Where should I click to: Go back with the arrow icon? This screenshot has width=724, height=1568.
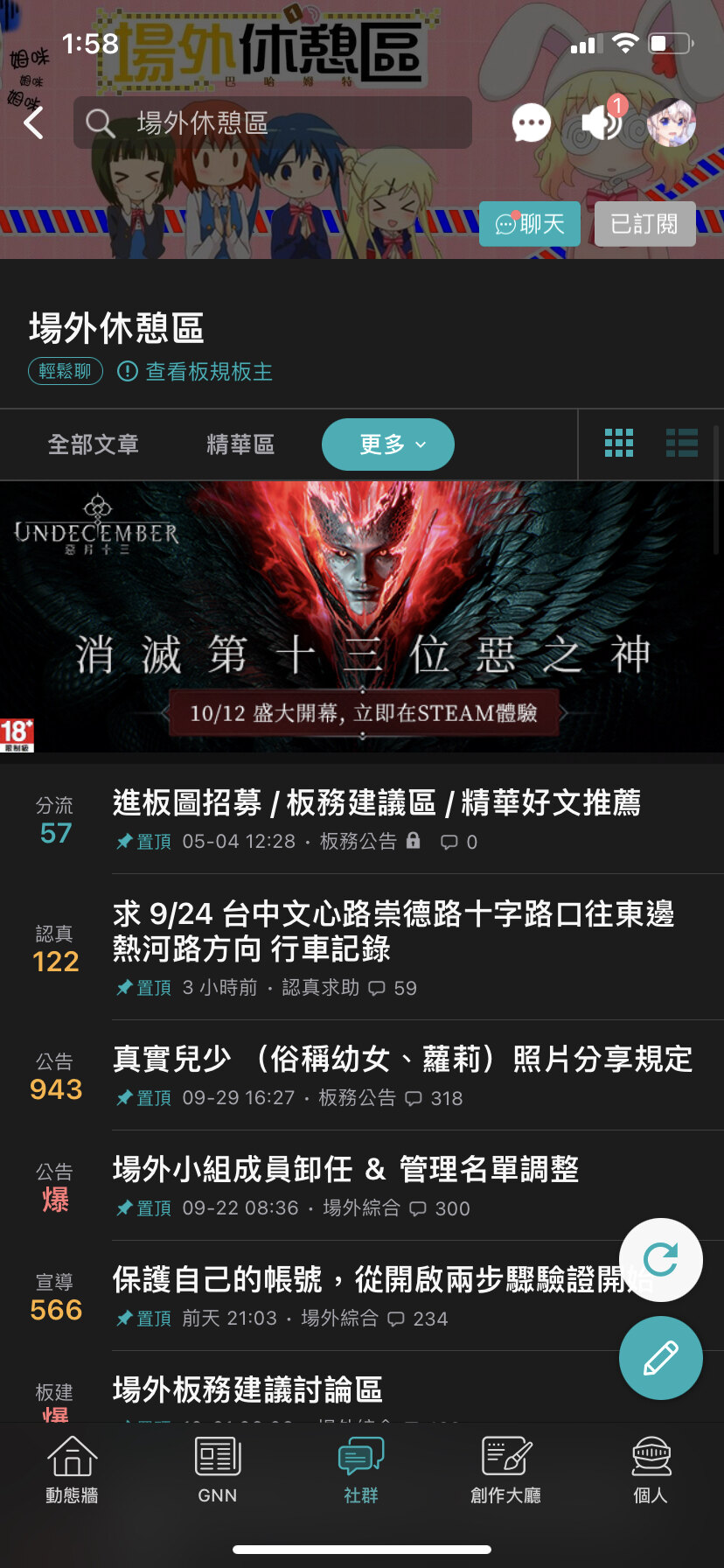click(33, 123)
